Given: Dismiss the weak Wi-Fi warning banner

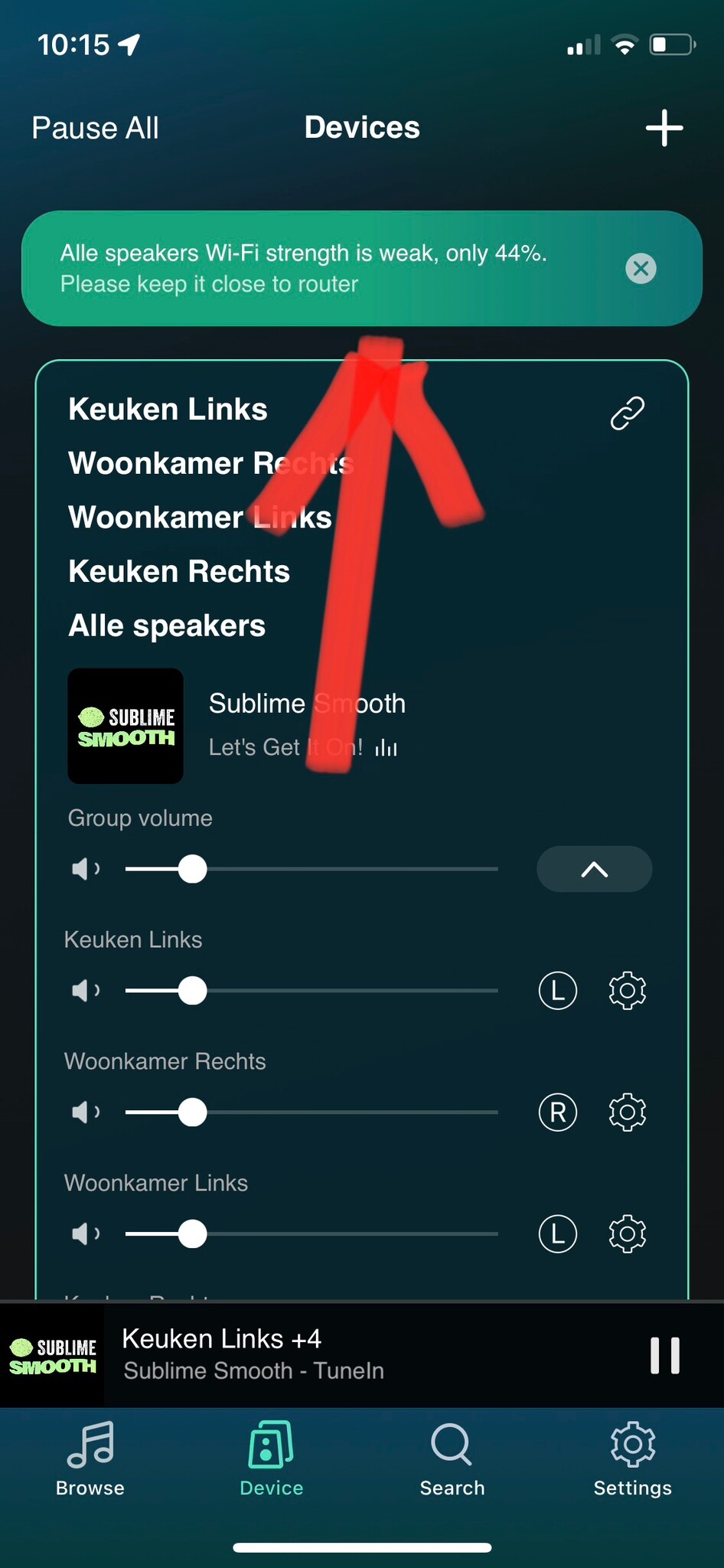Looking at the screenshot, I should click(641, 269).
